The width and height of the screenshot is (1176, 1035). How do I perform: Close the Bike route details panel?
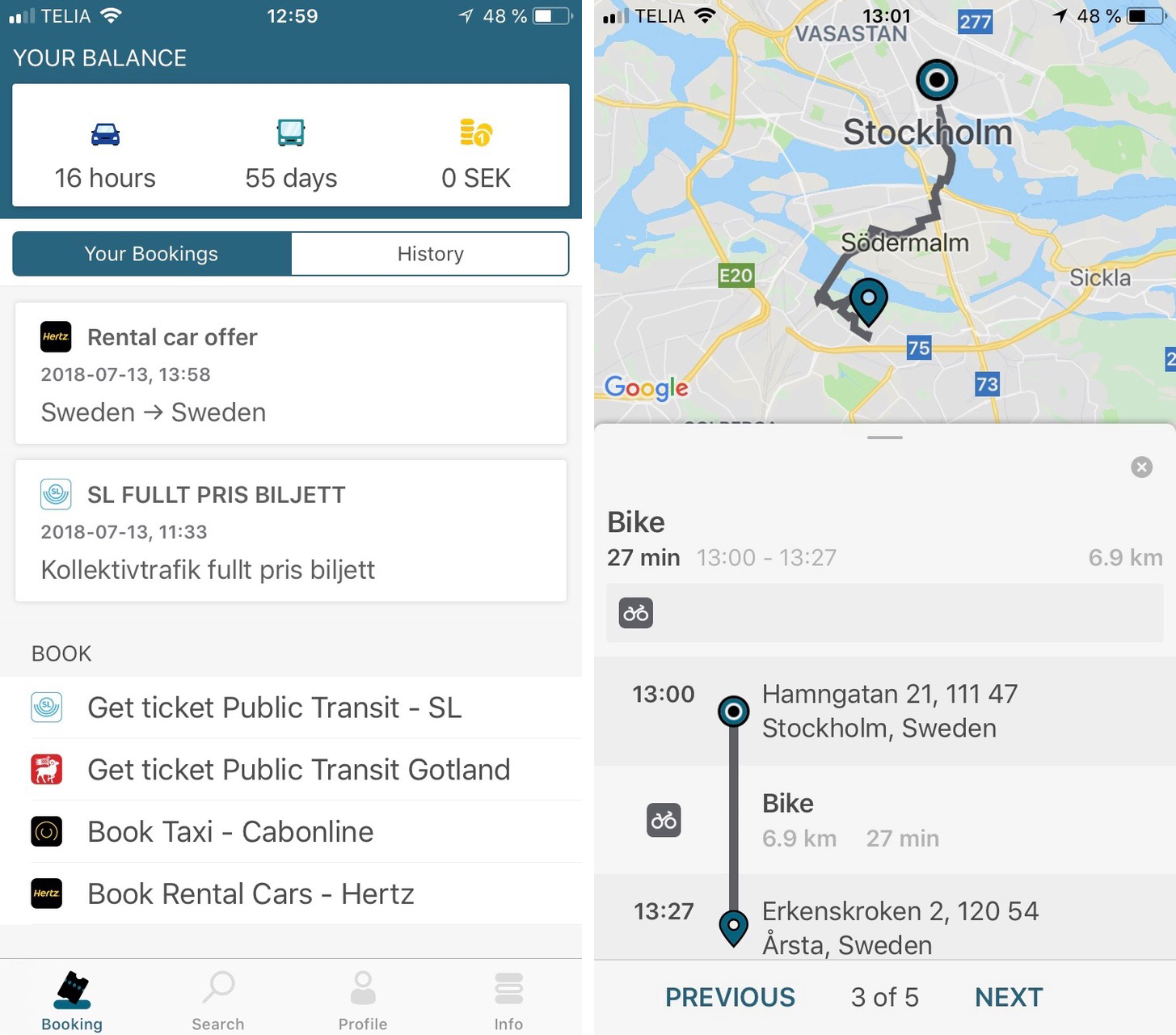point(1141,467)
